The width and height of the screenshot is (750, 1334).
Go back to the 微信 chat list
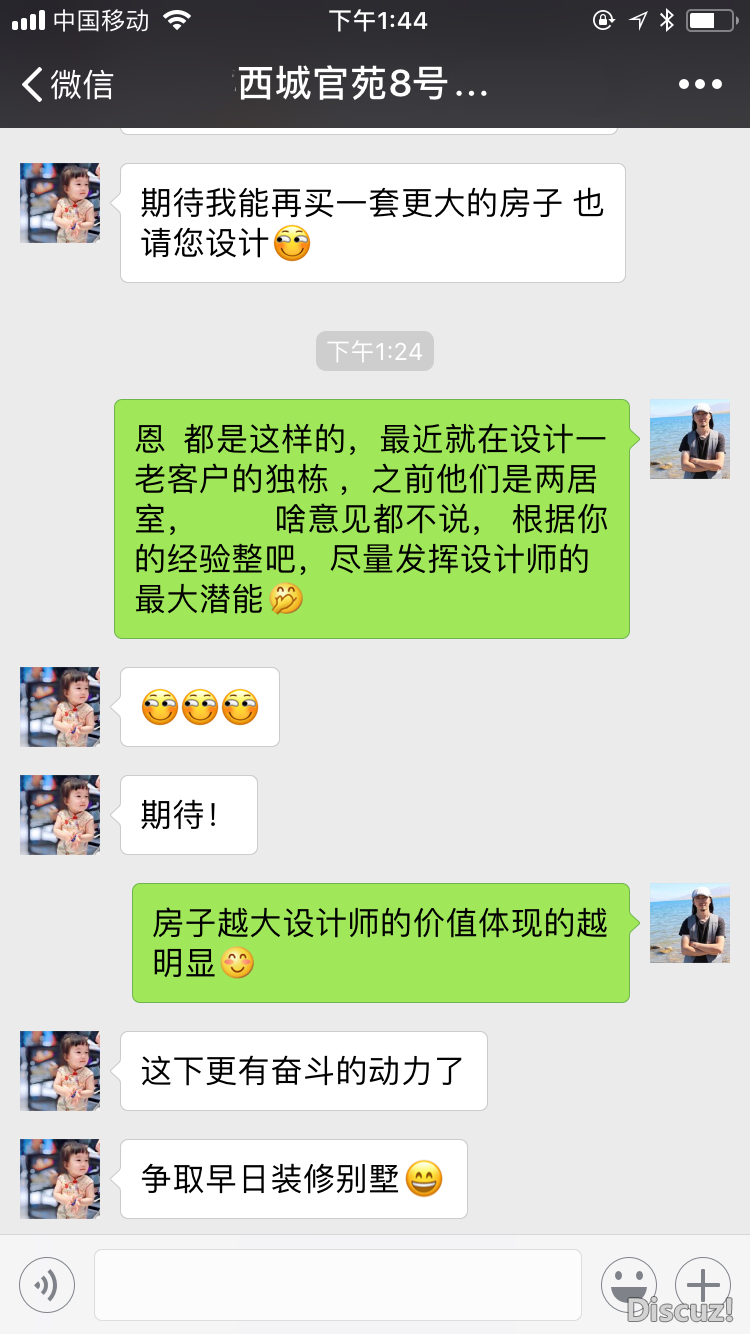coord(66,84)
